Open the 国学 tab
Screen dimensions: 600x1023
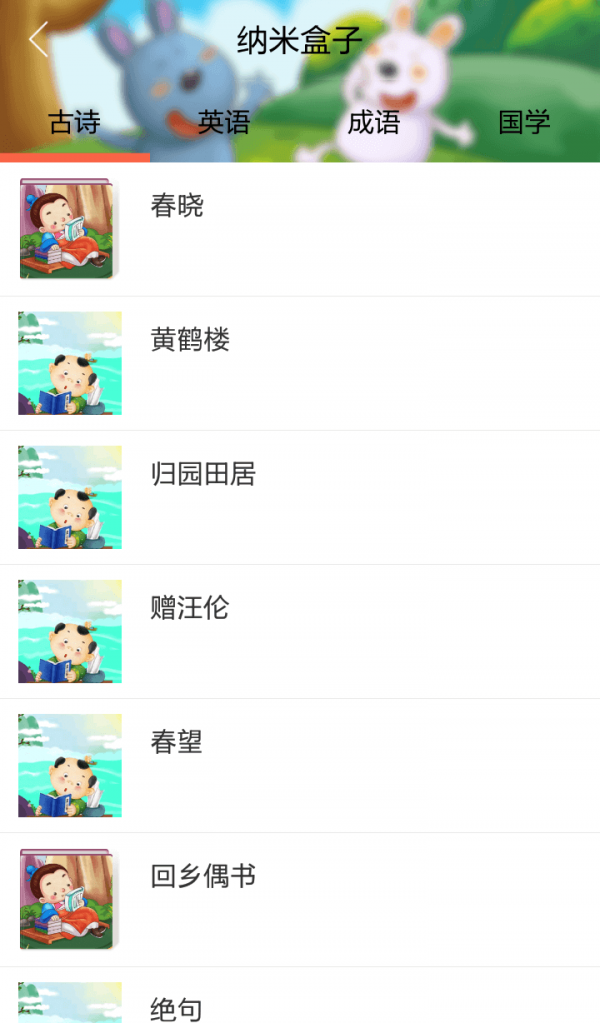(x=524, y=123)
